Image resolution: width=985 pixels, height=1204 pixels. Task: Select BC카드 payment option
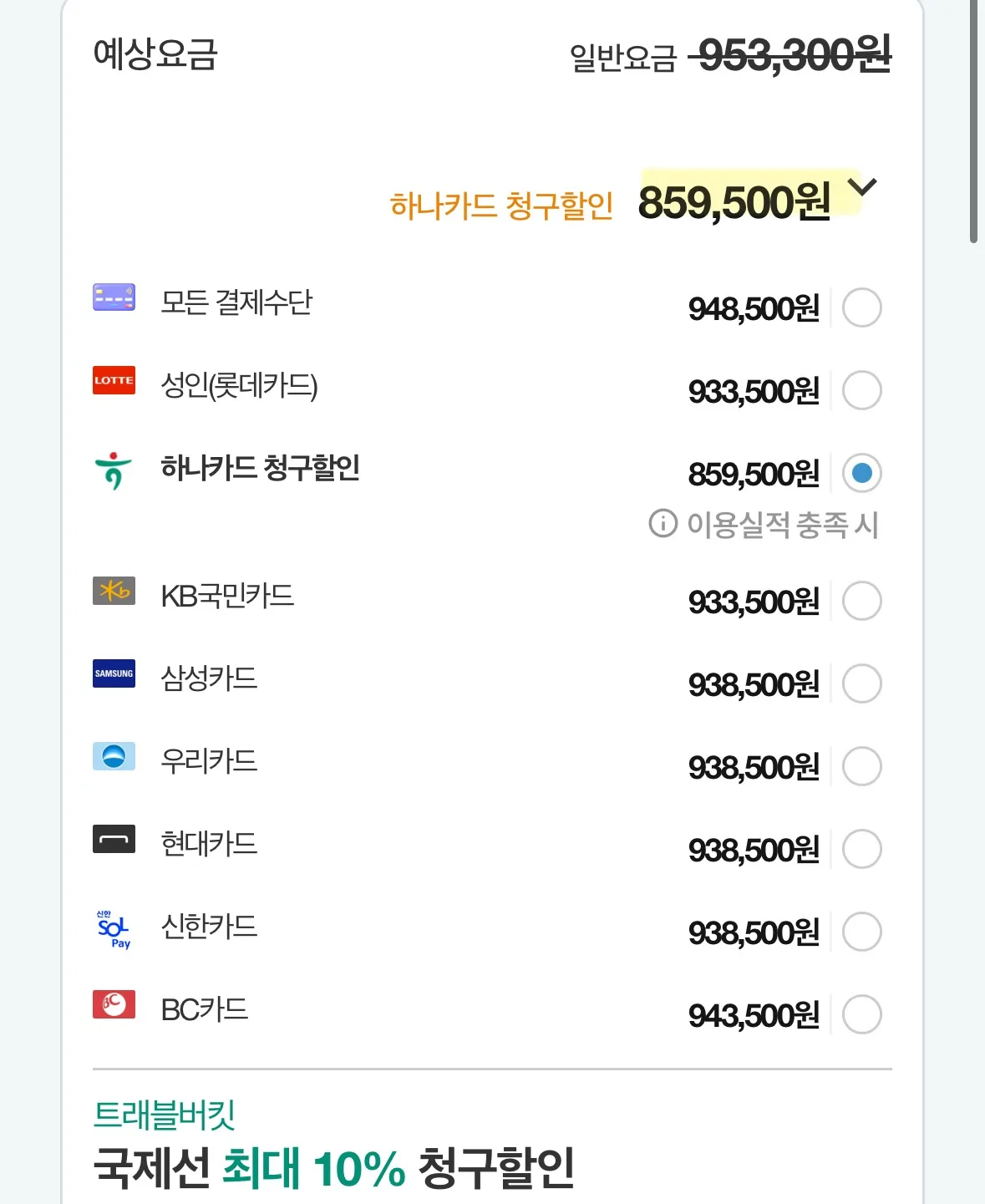861,1014
